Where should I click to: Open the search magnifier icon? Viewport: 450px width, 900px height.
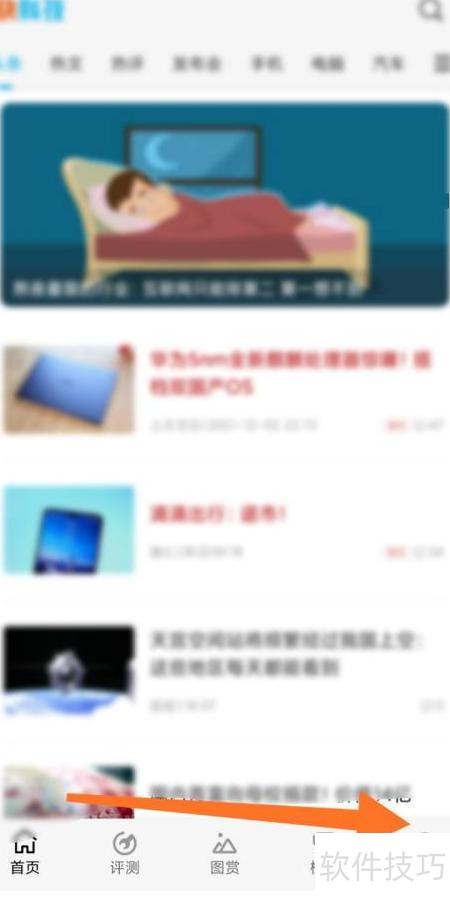pyautogui.click(x=430, y=10)
